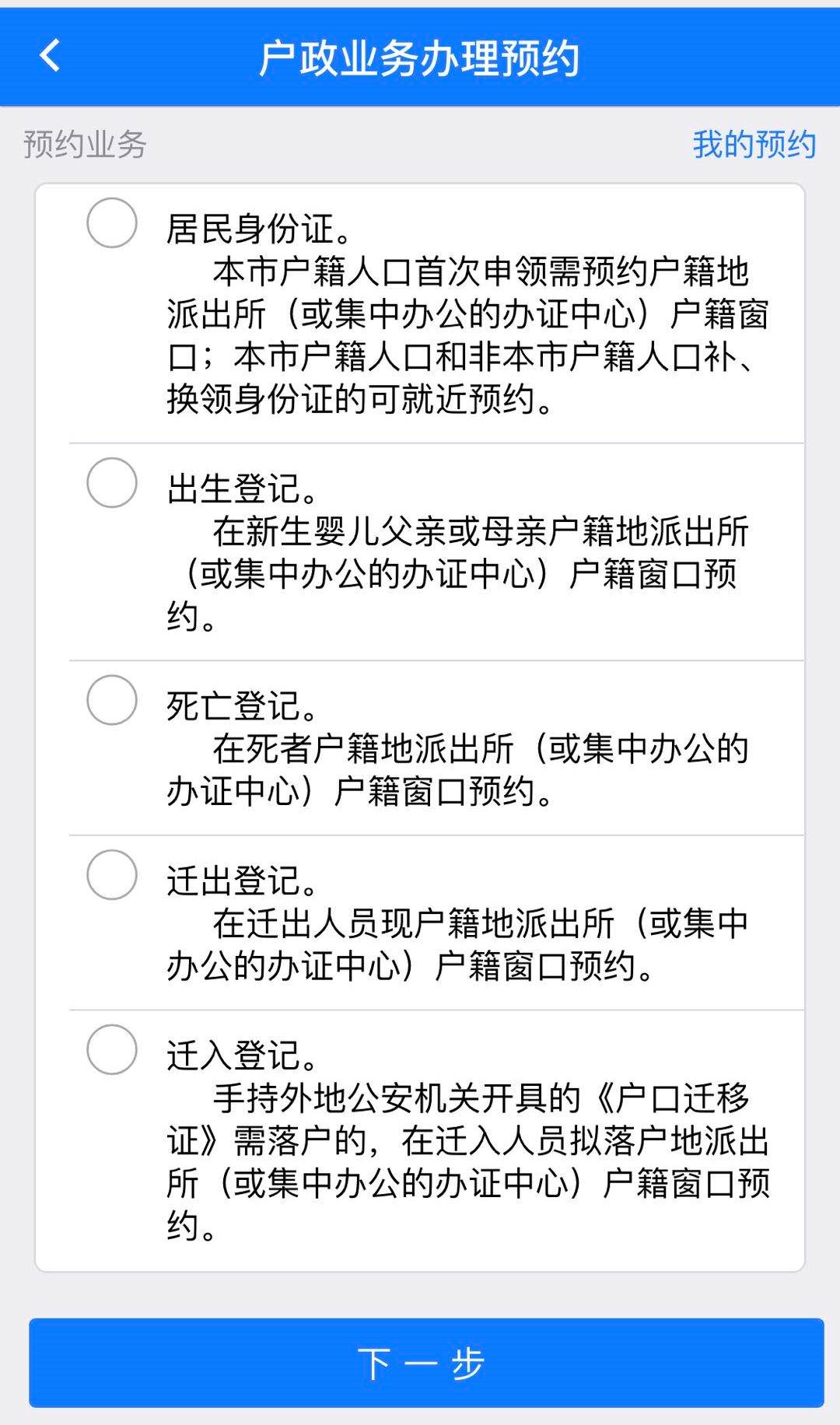Pick the 迁出登记 radio option

112,875
